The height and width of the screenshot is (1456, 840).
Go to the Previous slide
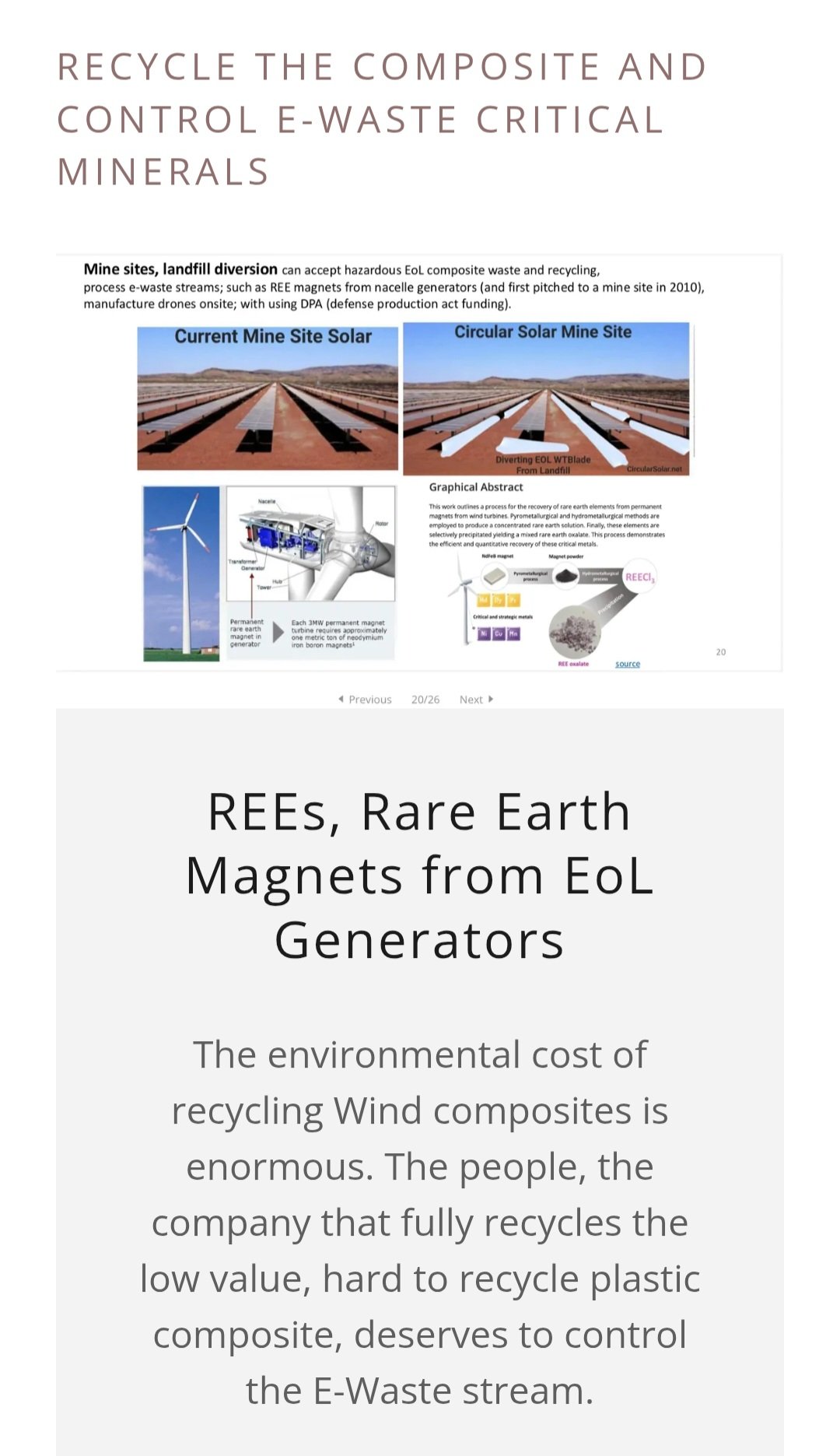click(x=365, y=700)
